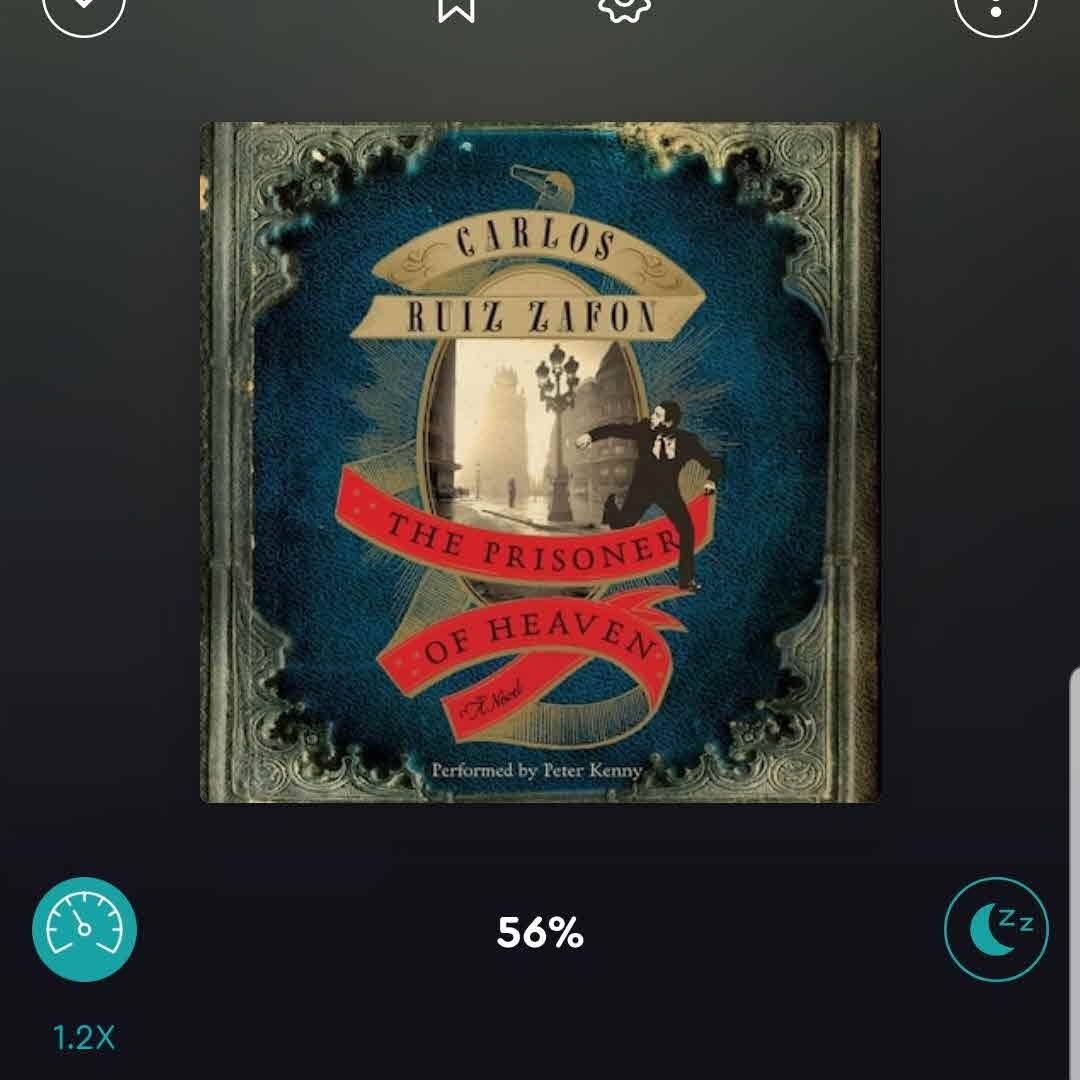1080x1080 pixels.
Task: Add a bookmark at this position
Action: coord(456,8)
